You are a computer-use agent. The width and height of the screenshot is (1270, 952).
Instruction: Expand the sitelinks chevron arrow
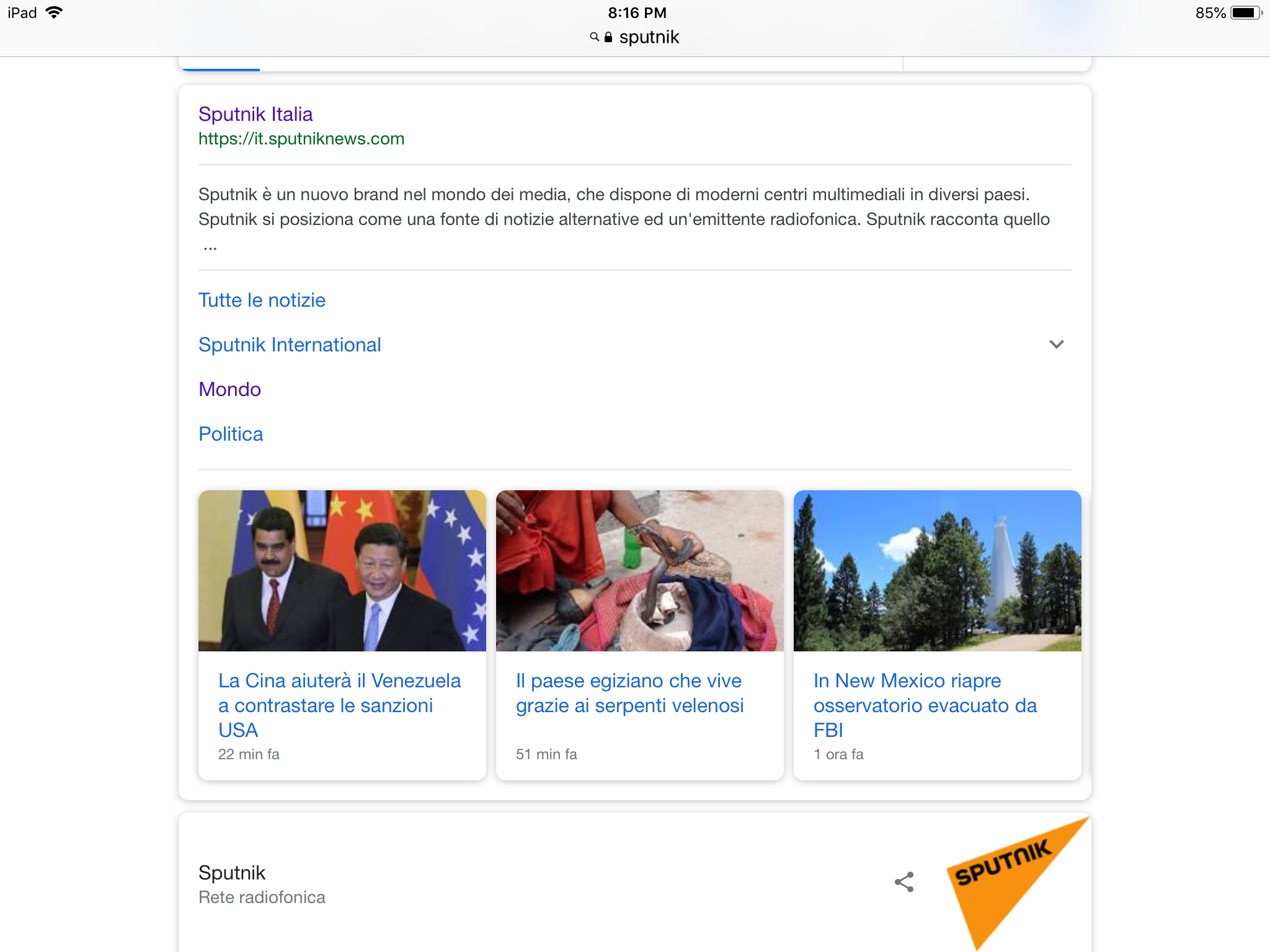(1056, 345)
